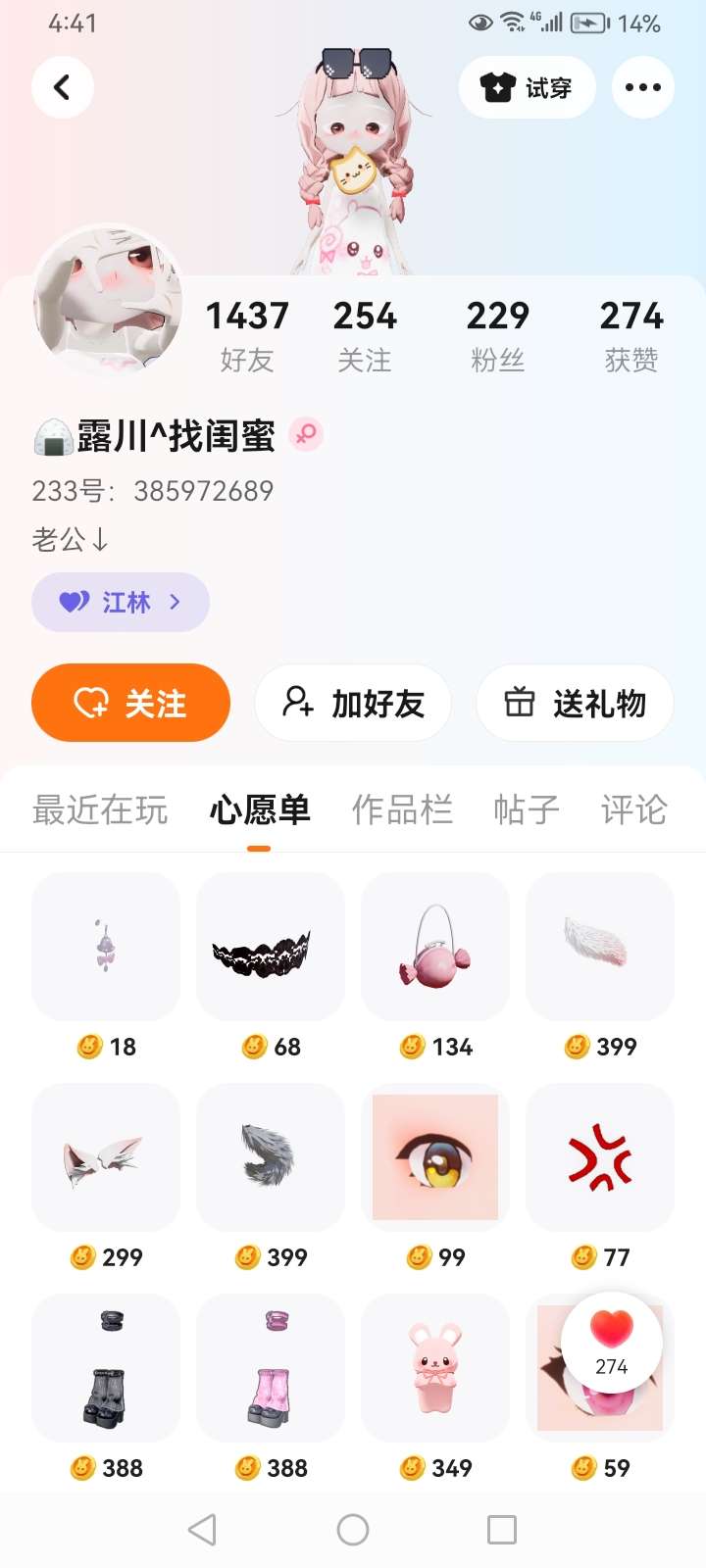Viewport: 706px width, 1568px height.
Task: Switch to the 最近在玩 tab
Action: pos(100,810)
